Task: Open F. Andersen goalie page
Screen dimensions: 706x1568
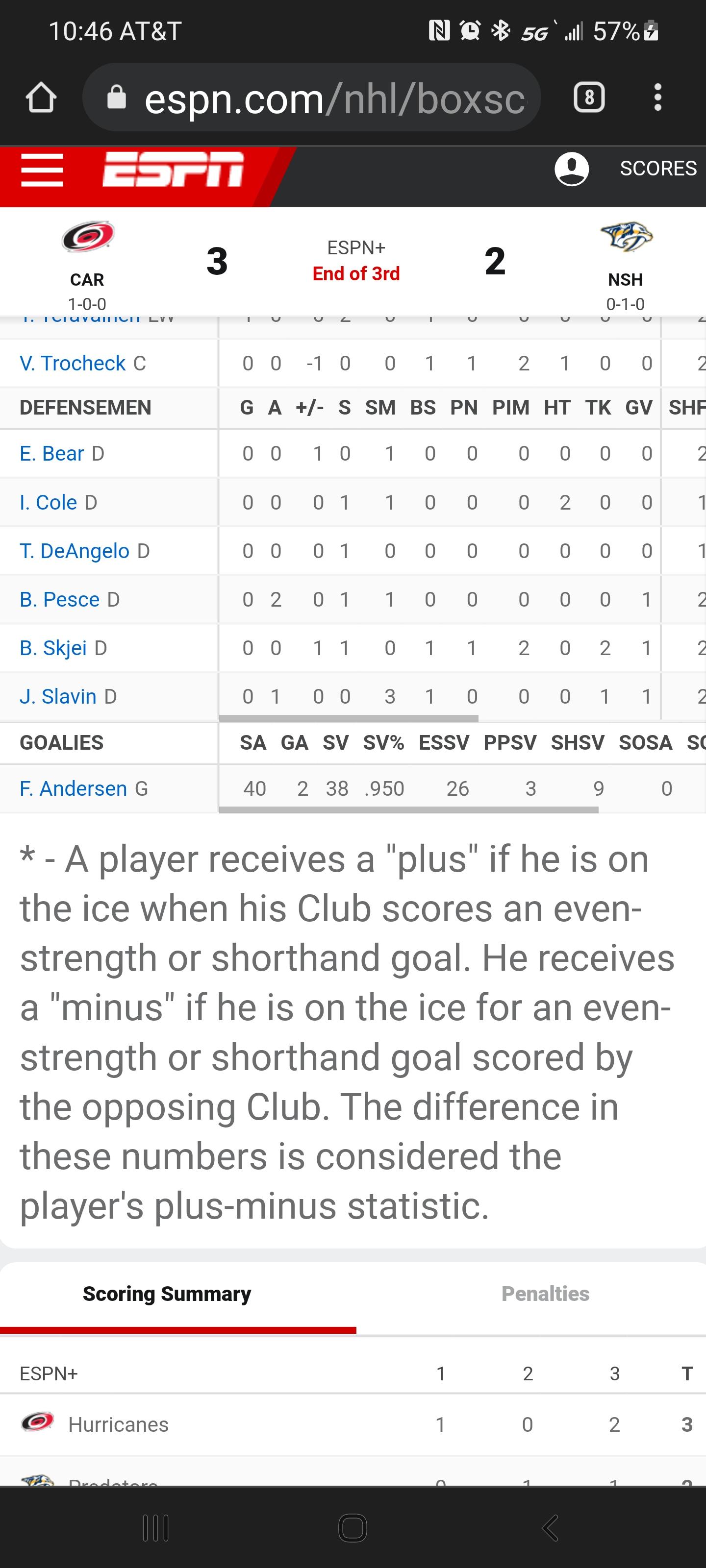Action: point(73,788)
